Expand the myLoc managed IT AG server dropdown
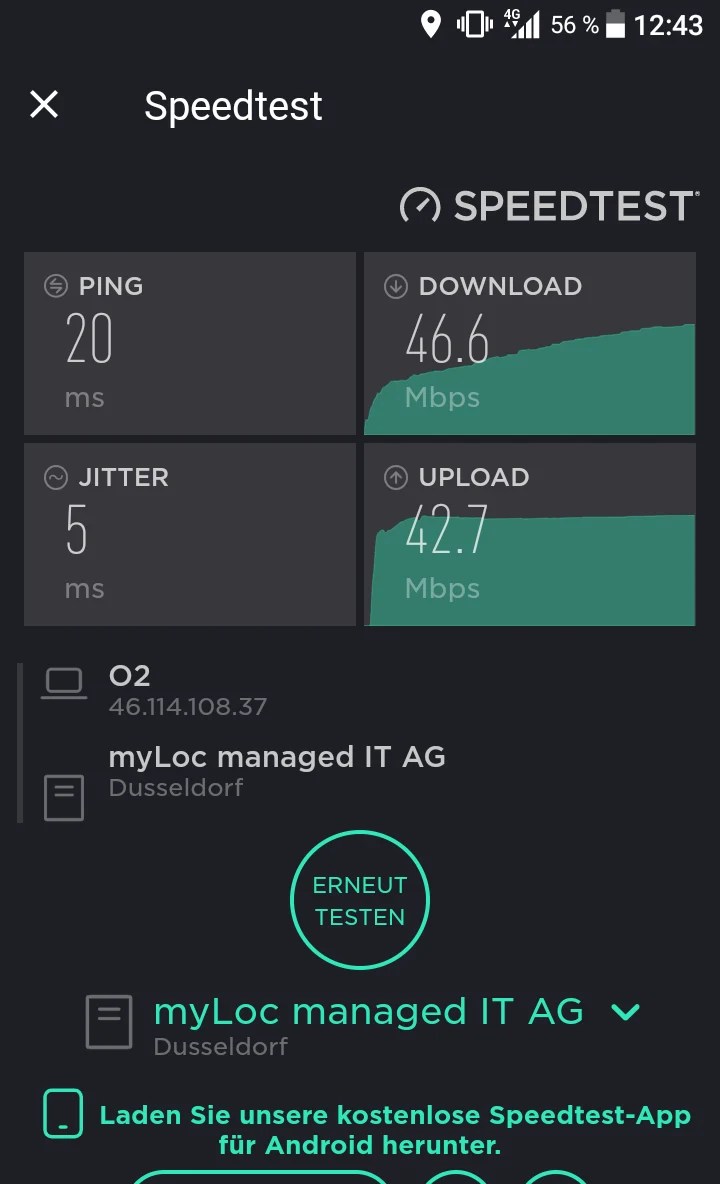The width and height of the screenshot is (720, 1184). (x=625, y=1012)
